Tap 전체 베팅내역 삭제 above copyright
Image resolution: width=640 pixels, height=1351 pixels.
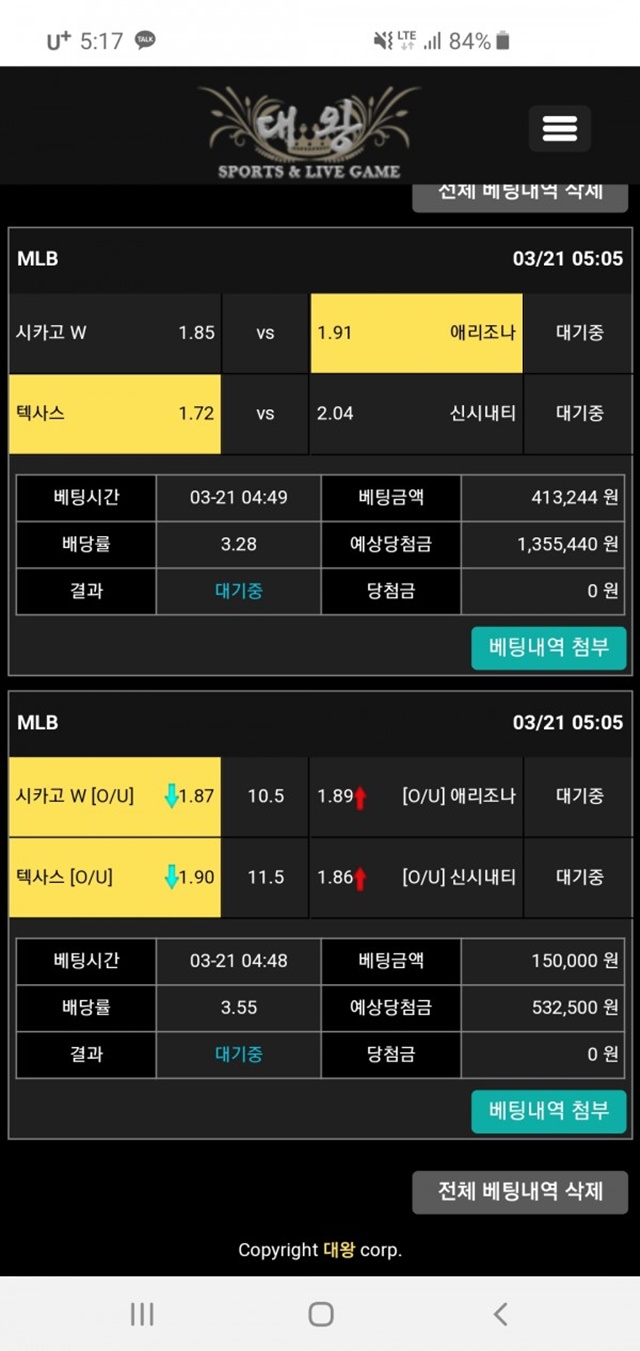tap(520, 1192)
